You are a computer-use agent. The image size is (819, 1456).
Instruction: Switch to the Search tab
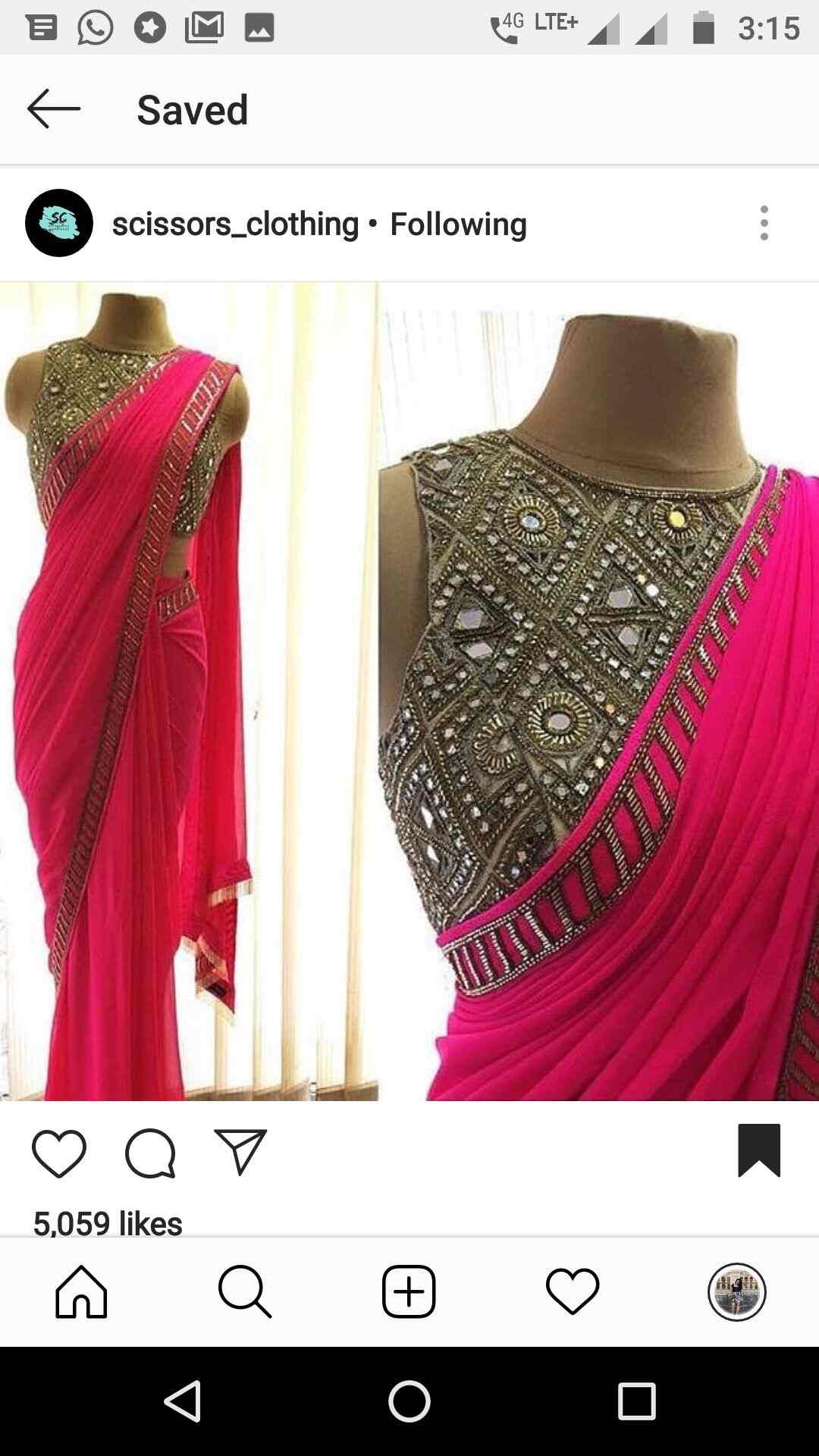pyautogui.click(x=244, y=1291)
